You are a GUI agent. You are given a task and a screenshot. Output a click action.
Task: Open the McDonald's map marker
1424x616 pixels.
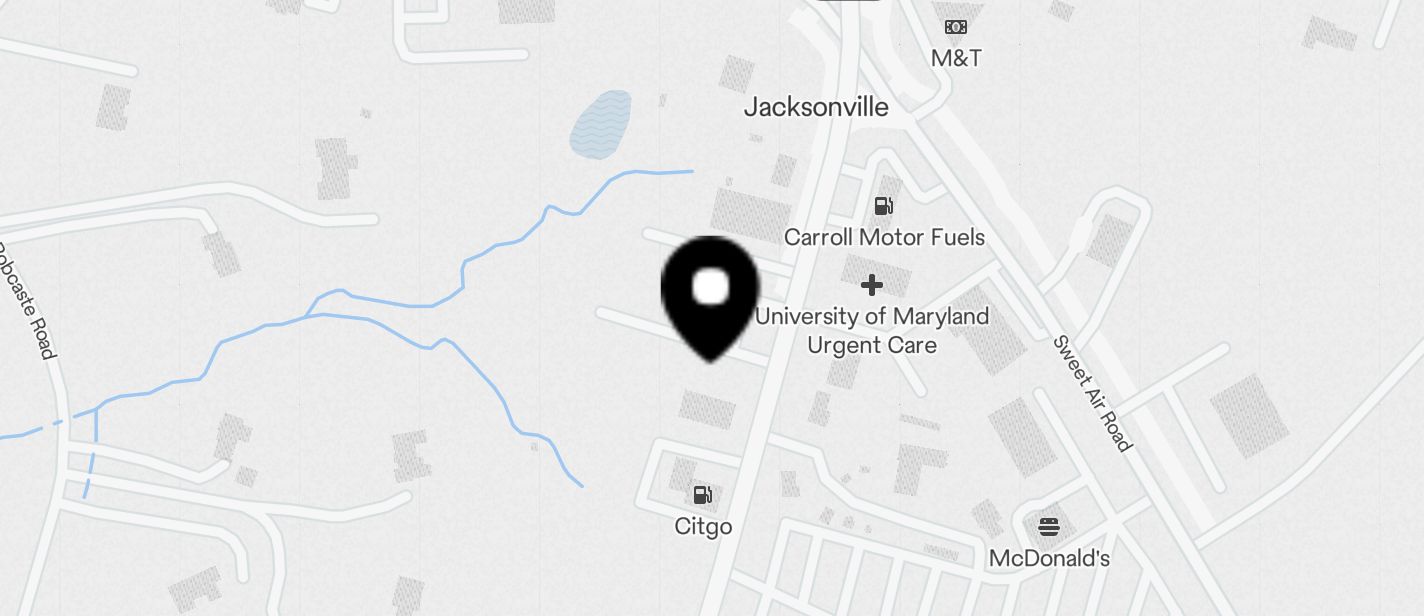click(x=1048, y=526)
